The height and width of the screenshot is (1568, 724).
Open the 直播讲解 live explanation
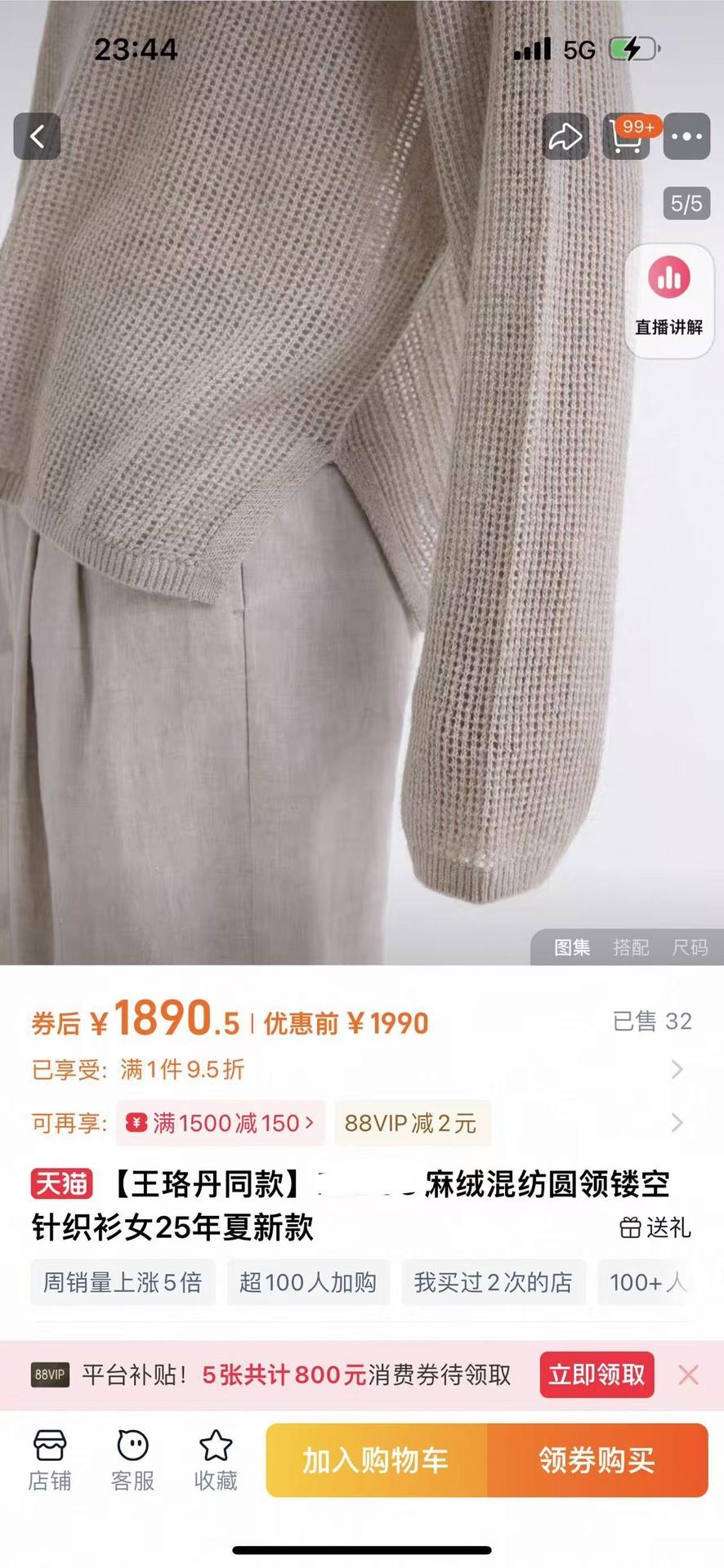669,300
